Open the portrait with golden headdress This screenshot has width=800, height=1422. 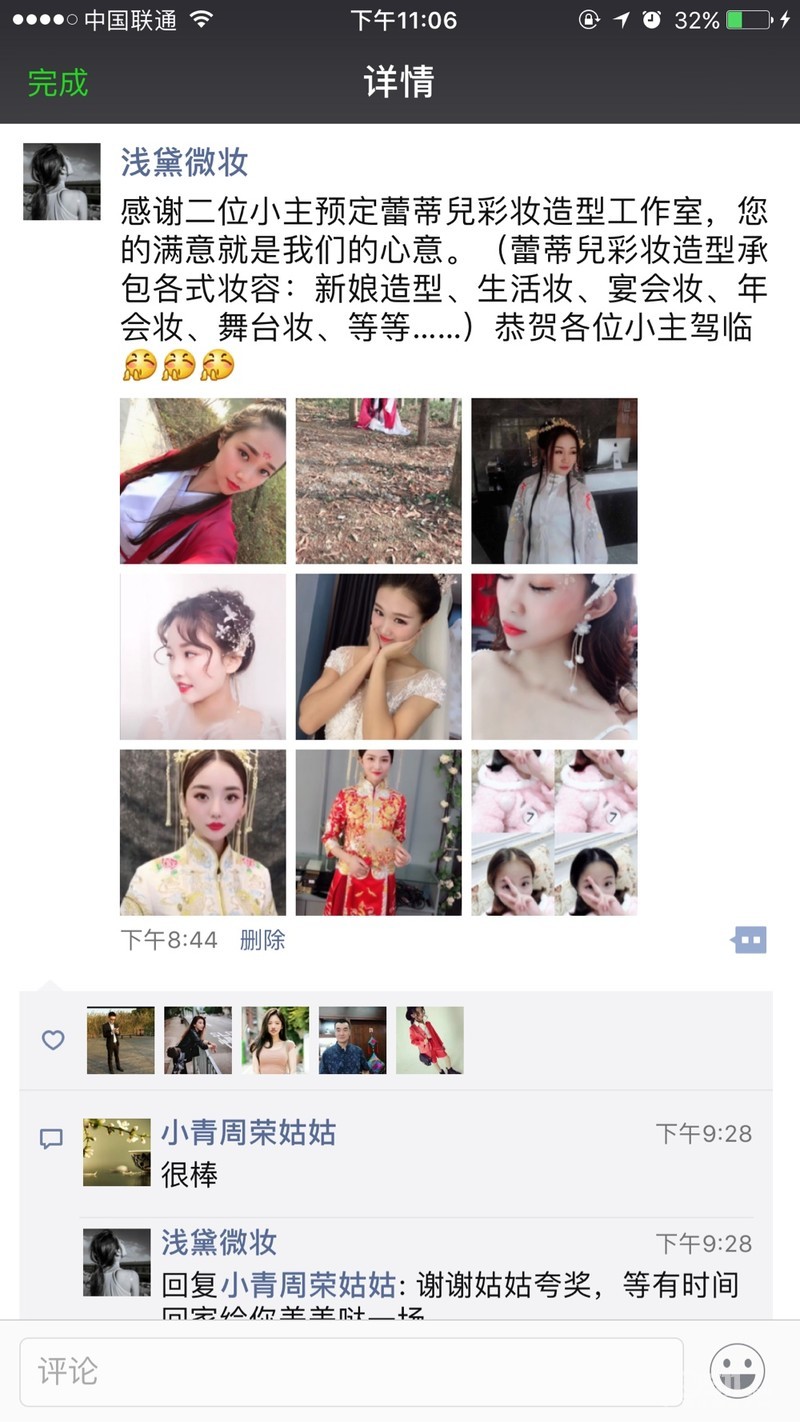(203, 832)
